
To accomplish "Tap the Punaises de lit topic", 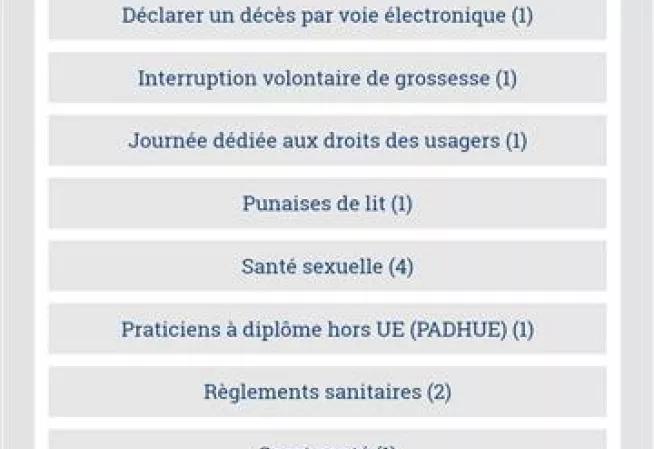I will click(327, 203).
